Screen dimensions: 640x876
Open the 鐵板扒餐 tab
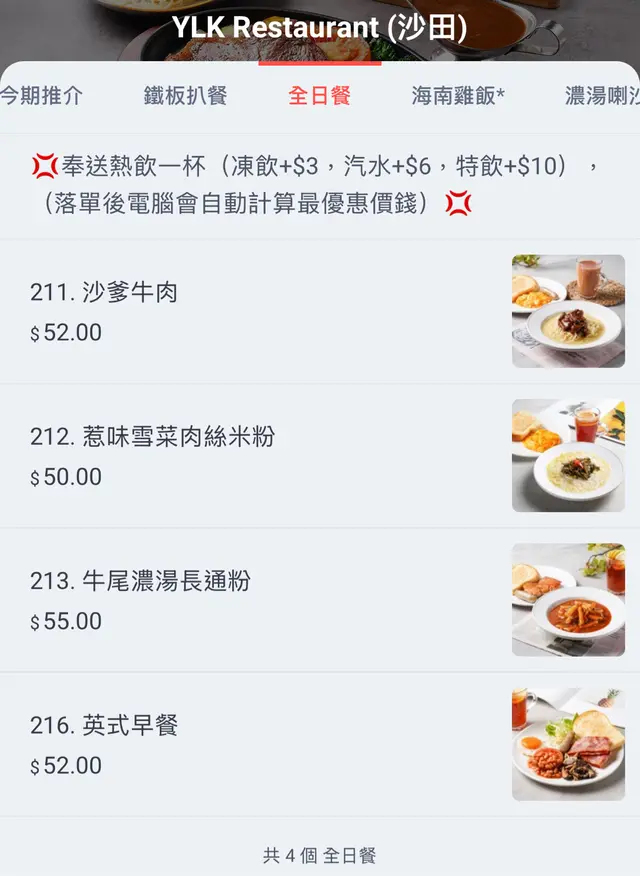click(185, 96)
